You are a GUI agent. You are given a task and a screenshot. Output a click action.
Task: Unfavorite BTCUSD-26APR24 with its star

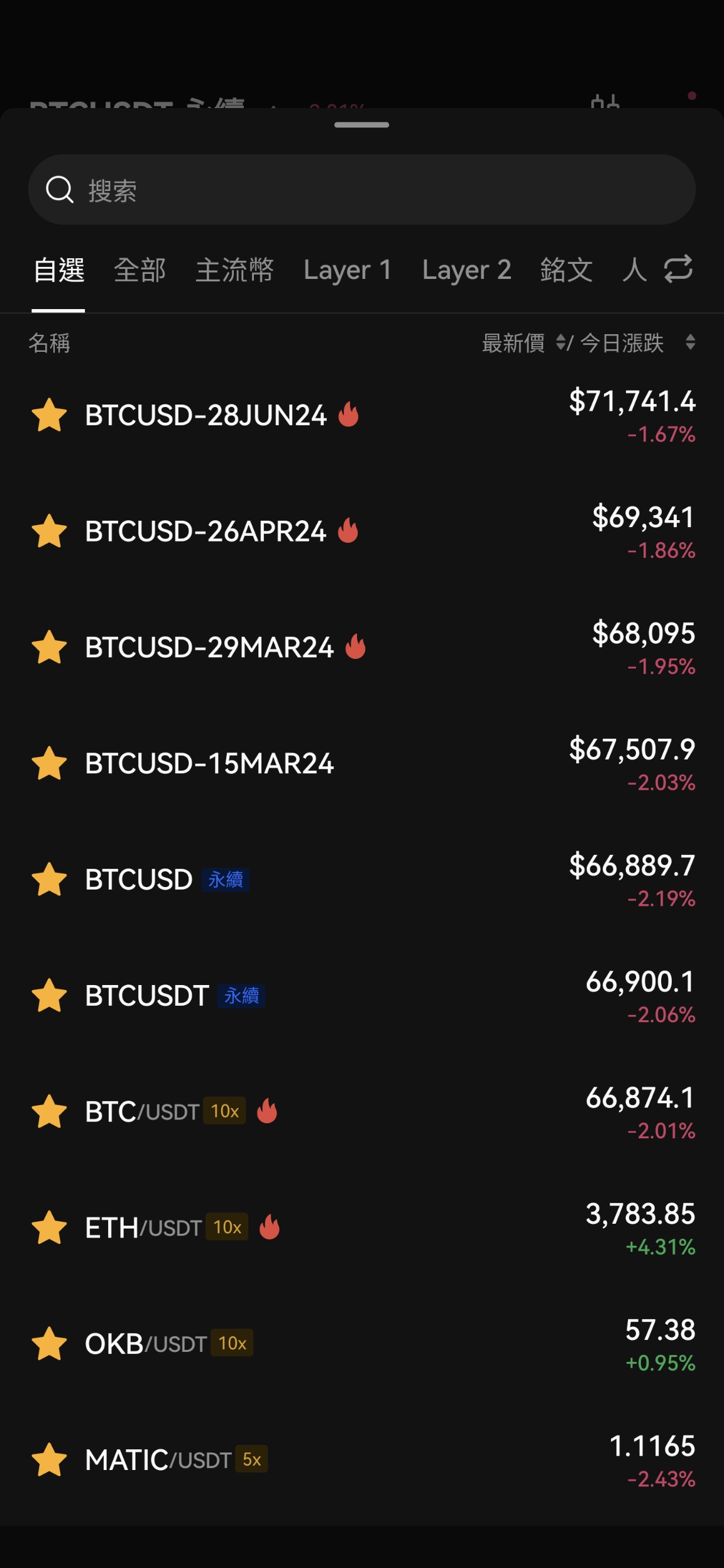tap(49, 531)
